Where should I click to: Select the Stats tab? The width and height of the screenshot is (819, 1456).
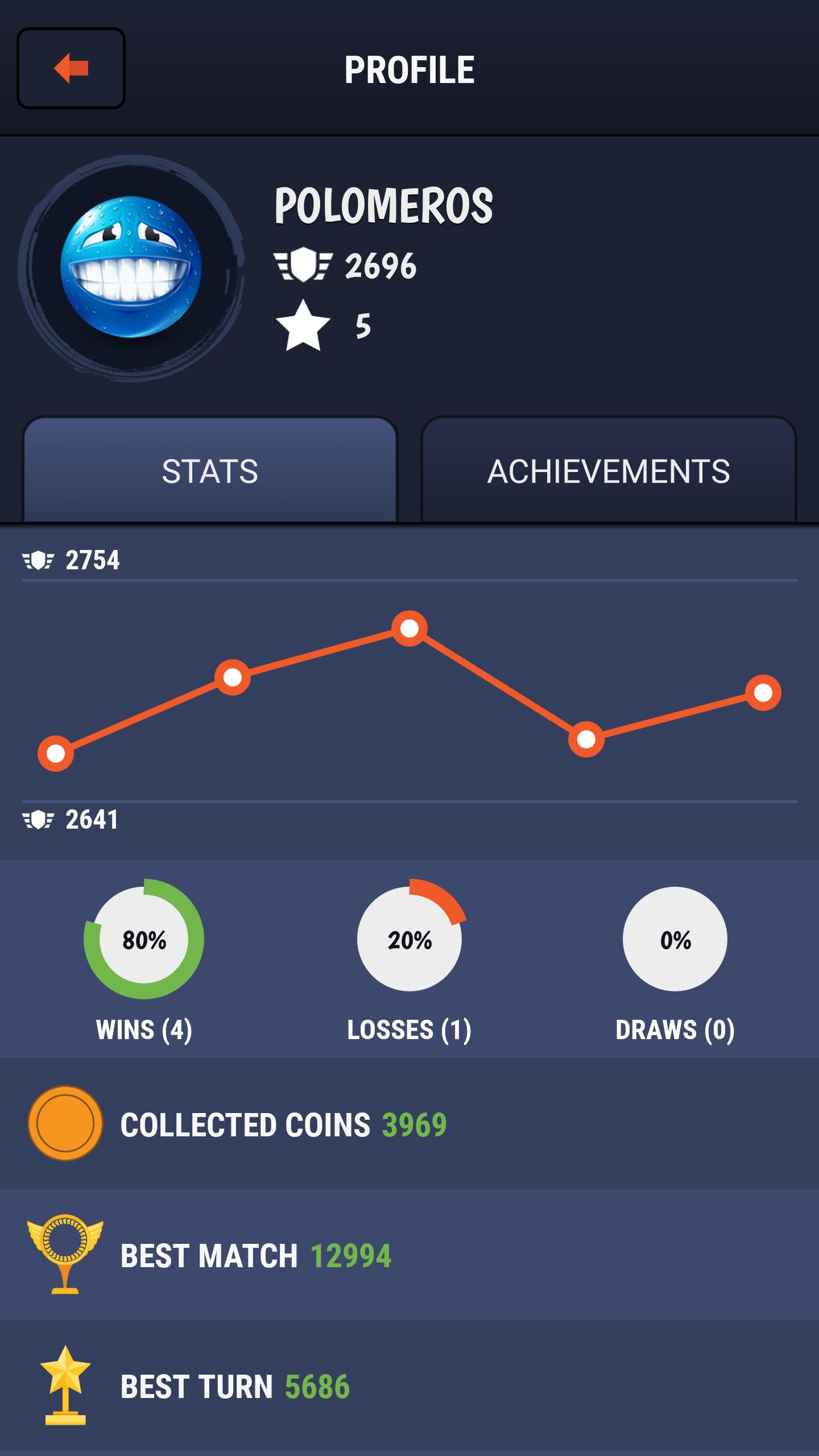pos(210,471)
